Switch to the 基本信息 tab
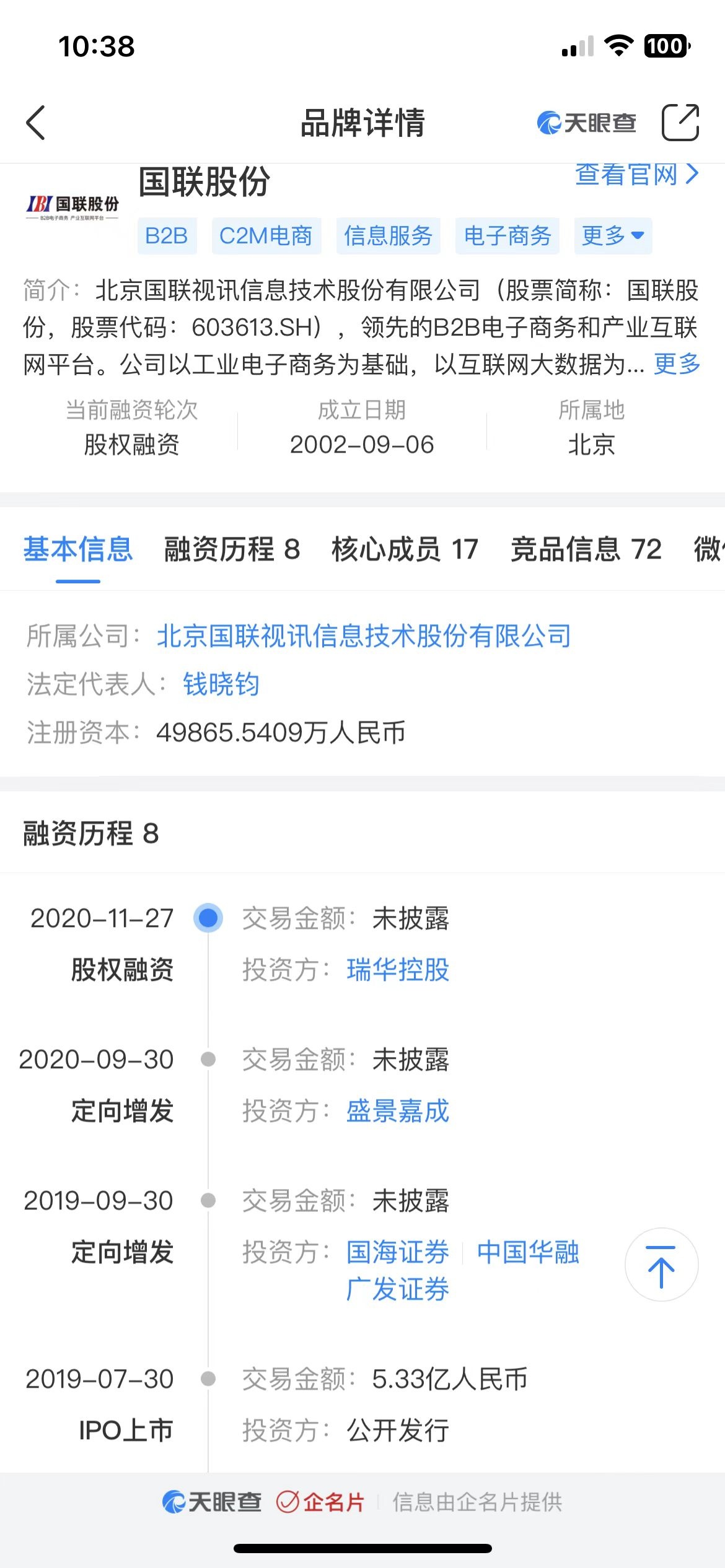The height and width of the screenshot is (1568, 725). point(78,550)
